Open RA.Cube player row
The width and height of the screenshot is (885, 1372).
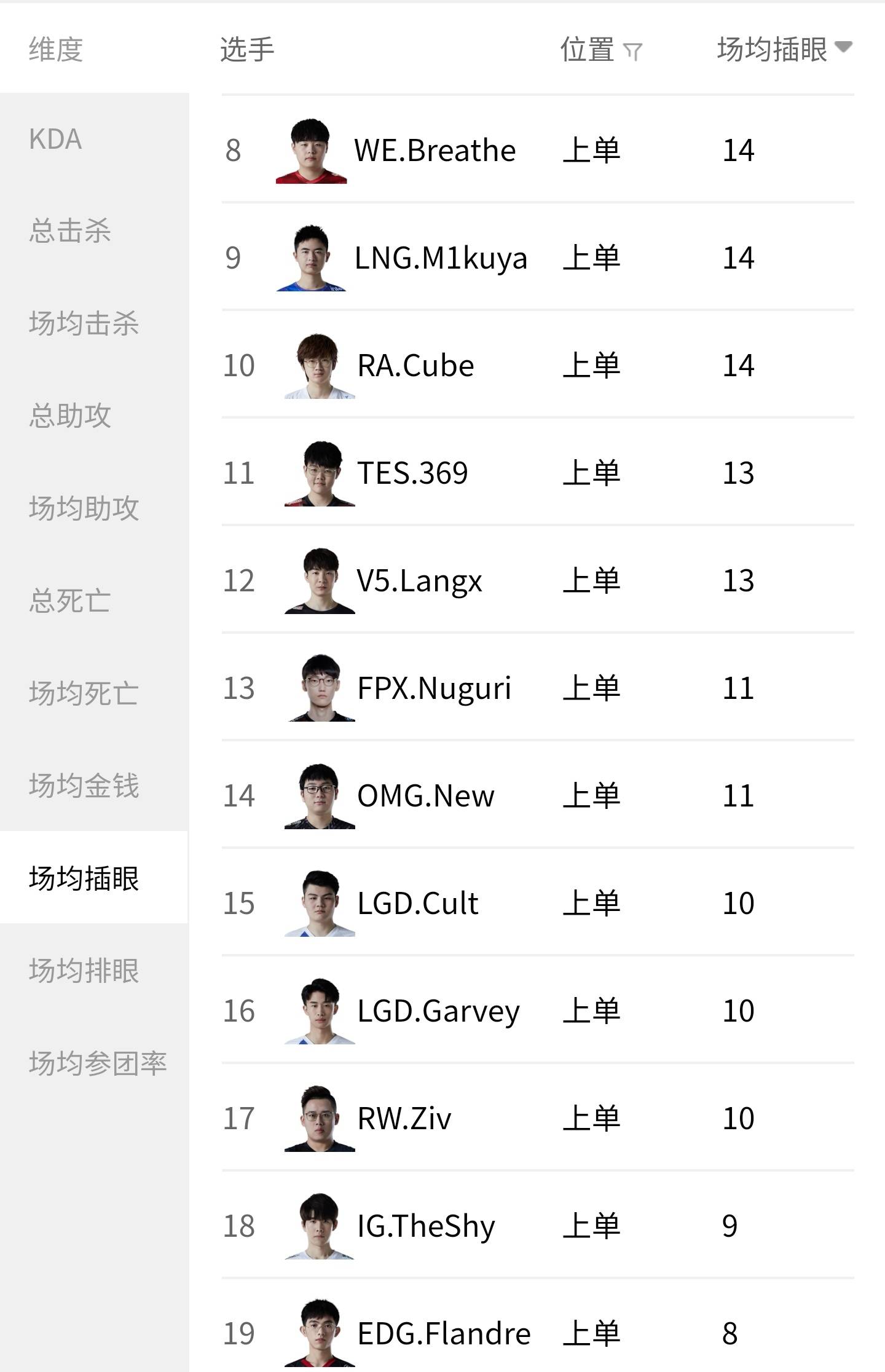pos(415,366)
